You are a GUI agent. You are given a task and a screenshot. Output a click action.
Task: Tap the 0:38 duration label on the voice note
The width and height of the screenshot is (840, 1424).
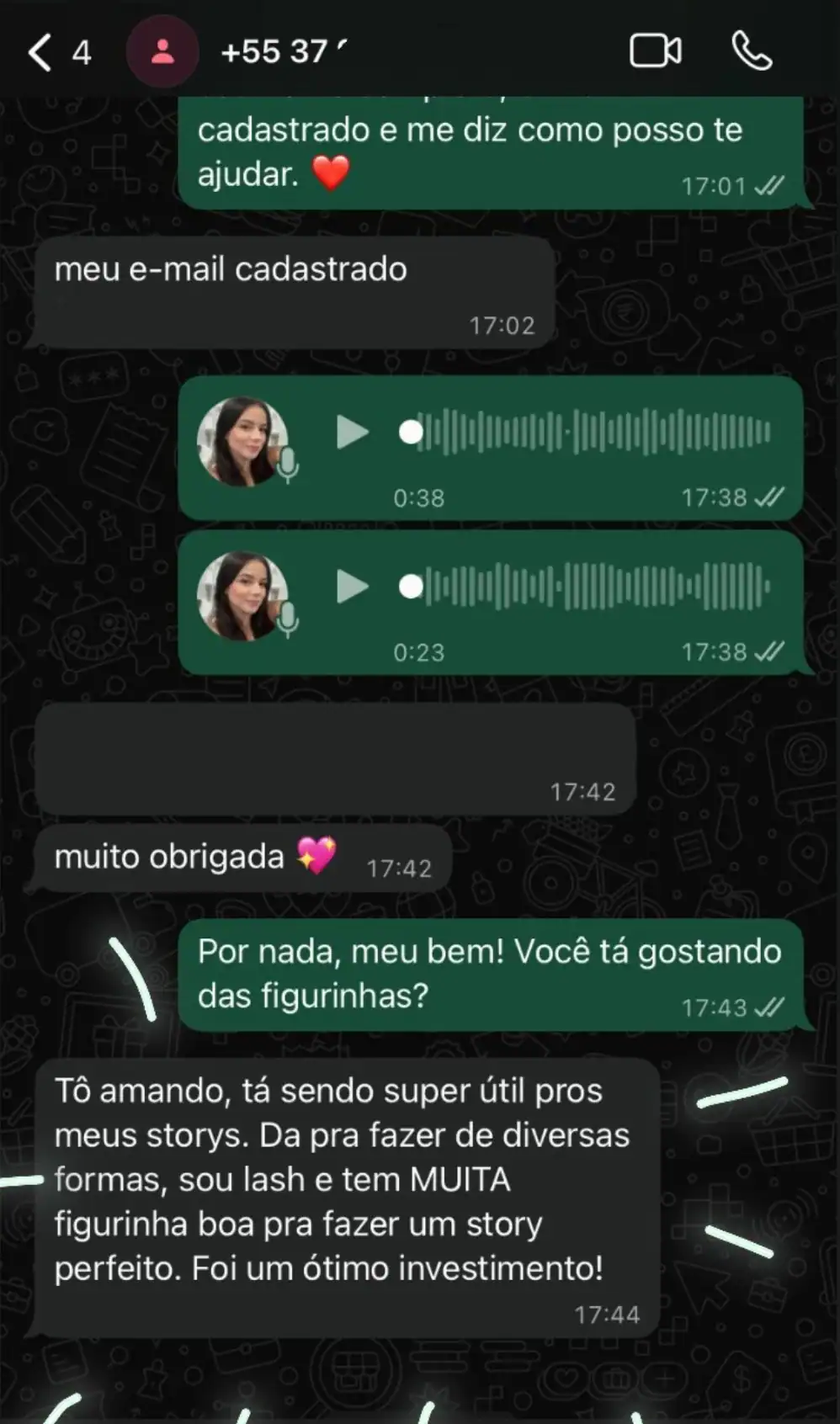[x=417, y=497]
